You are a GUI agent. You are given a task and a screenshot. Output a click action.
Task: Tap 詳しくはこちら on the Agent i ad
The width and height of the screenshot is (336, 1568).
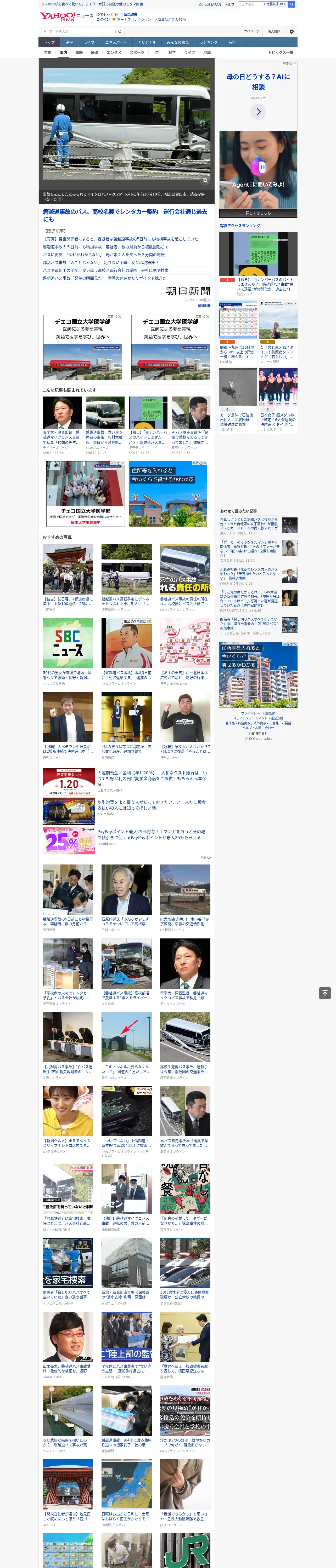click(x=258, y=213)
